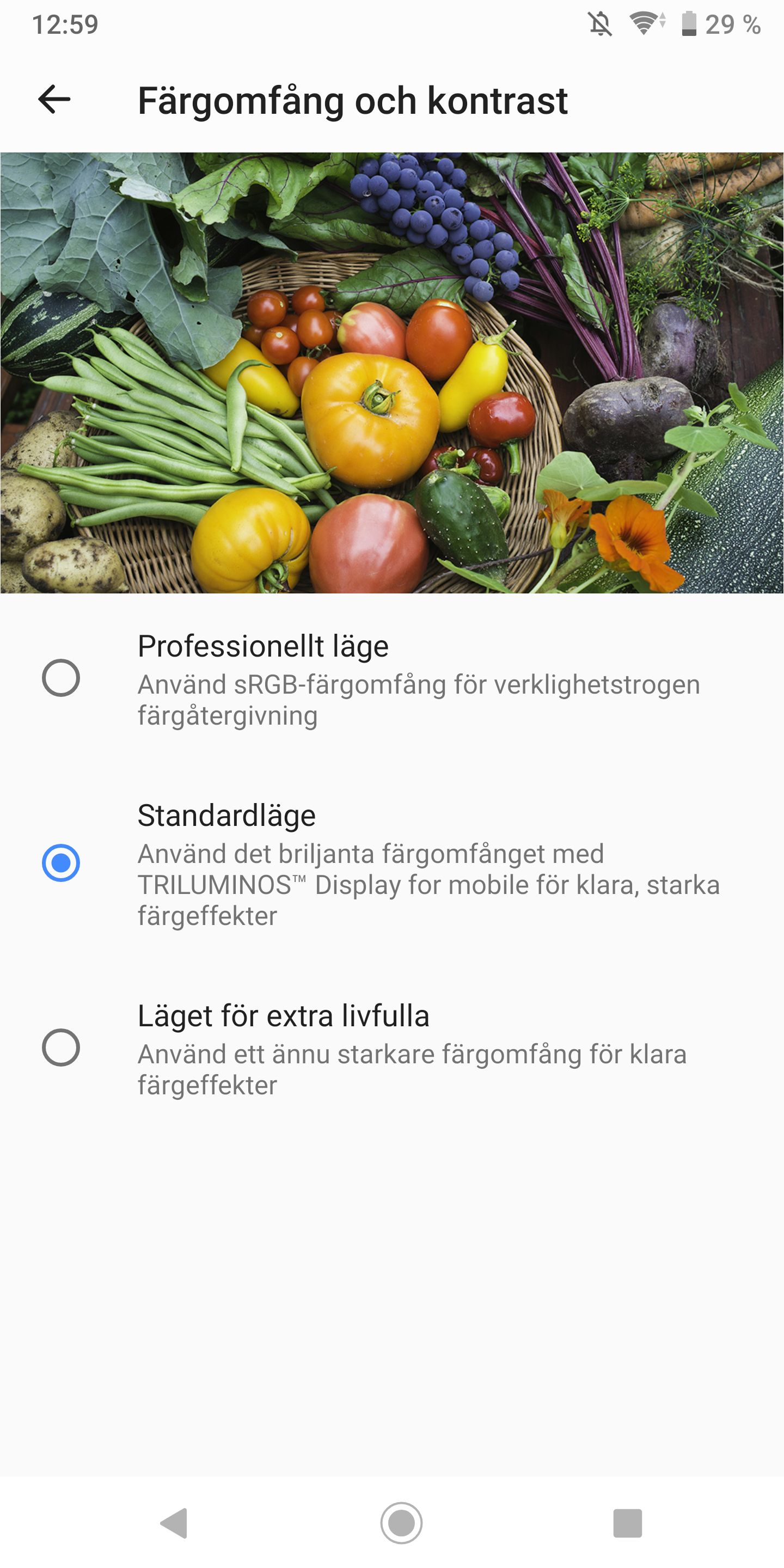The height and width of the screenshot is (1568, 784).
Task: Tap the system home button
Action: click(x=401, y=1523)
